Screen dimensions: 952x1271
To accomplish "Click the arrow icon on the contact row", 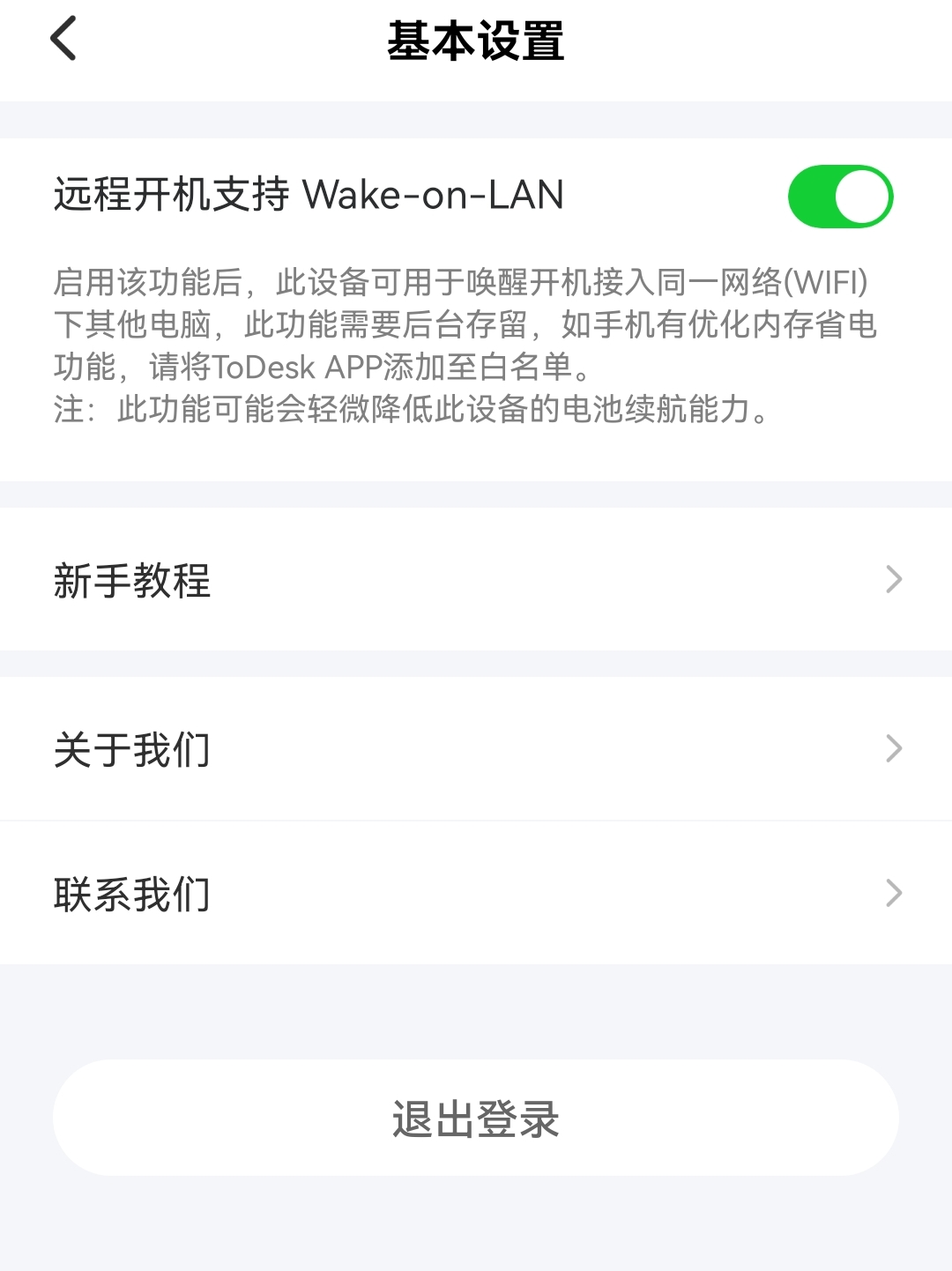I will (894, 894).
